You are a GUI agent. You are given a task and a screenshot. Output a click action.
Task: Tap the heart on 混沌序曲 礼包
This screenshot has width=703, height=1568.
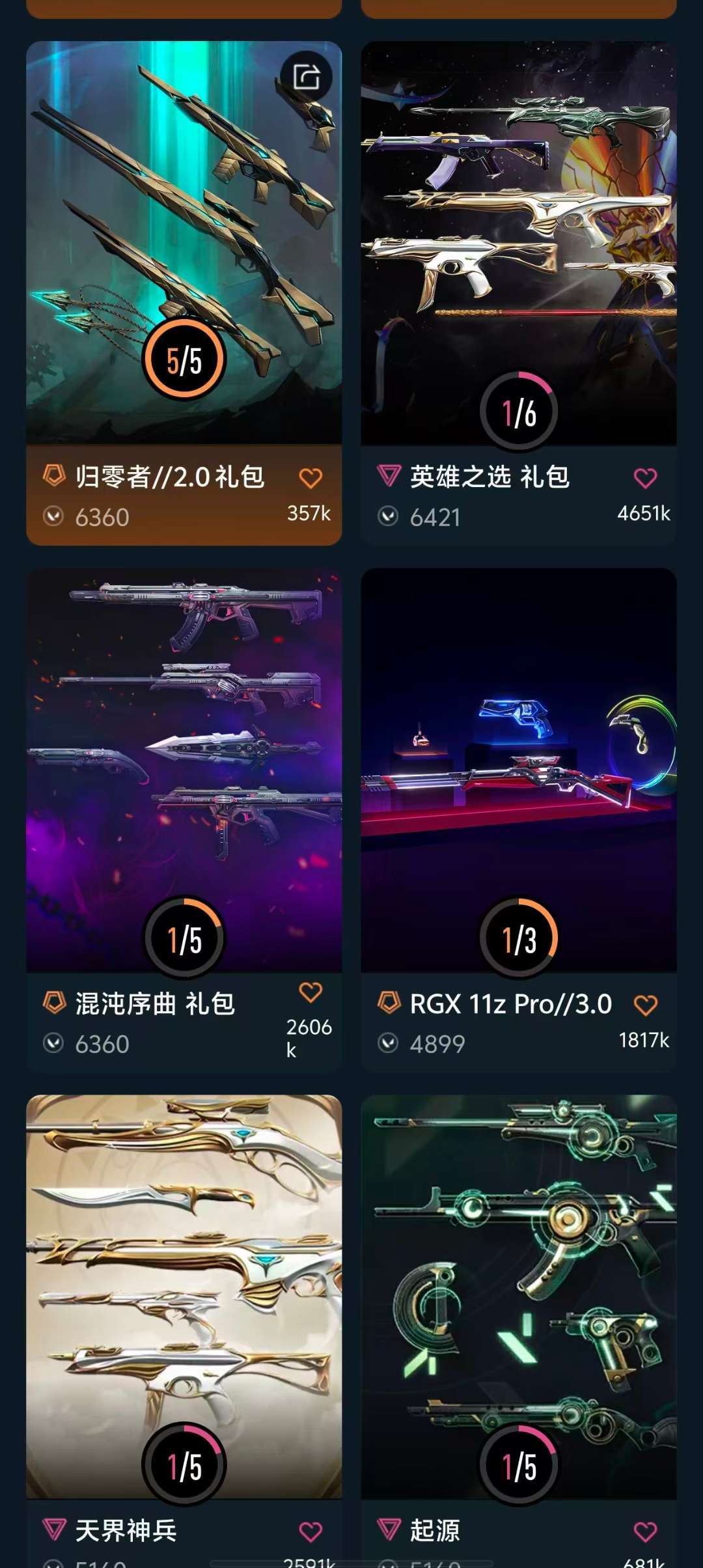310,992
